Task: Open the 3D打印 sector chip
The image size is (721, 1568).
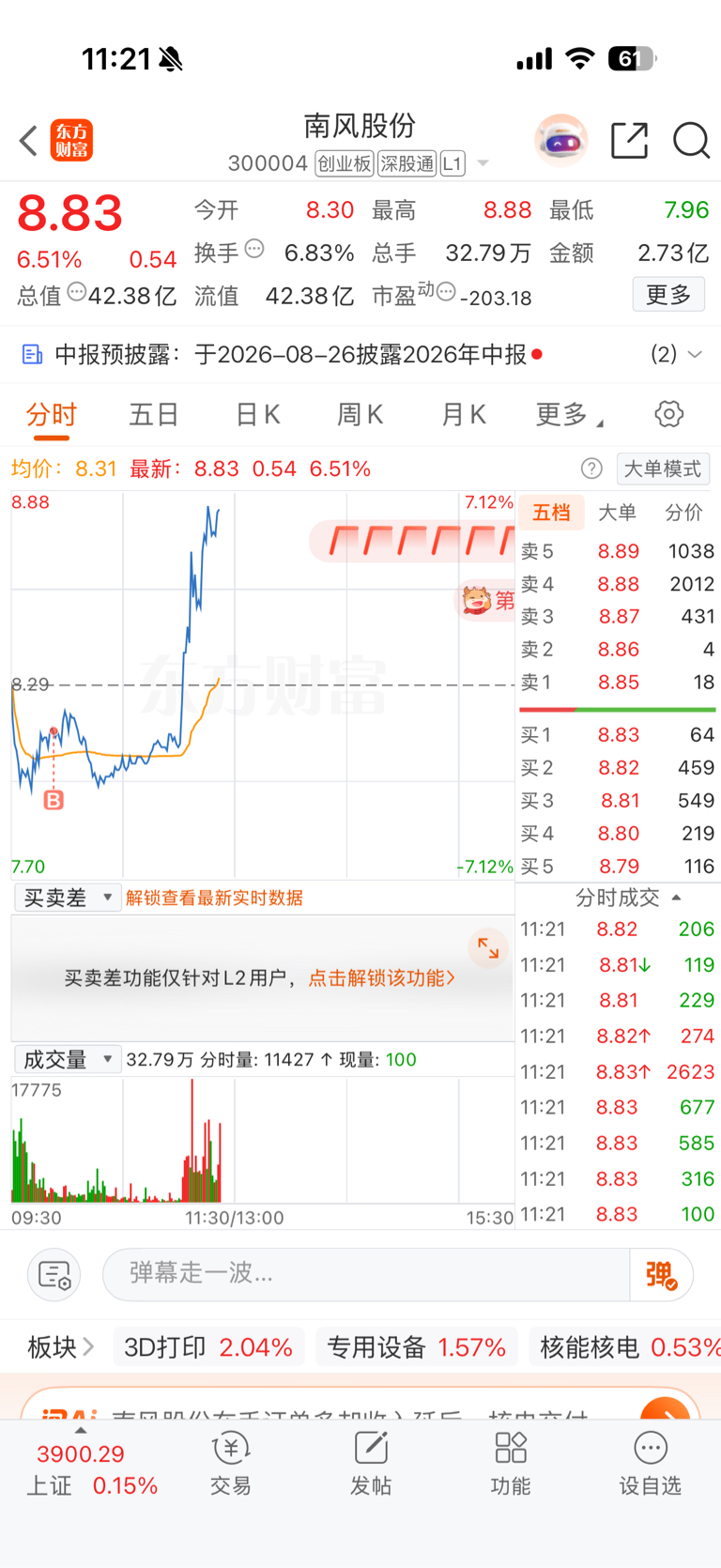Action: [208, 1347]
